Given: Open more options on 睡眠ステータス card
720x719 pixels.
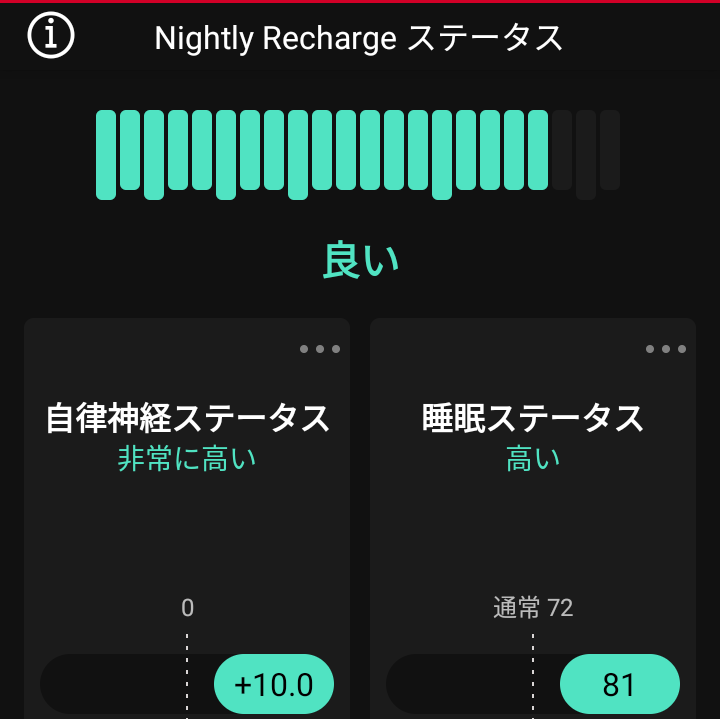Looking at the screenshot, I should [666, 349].
